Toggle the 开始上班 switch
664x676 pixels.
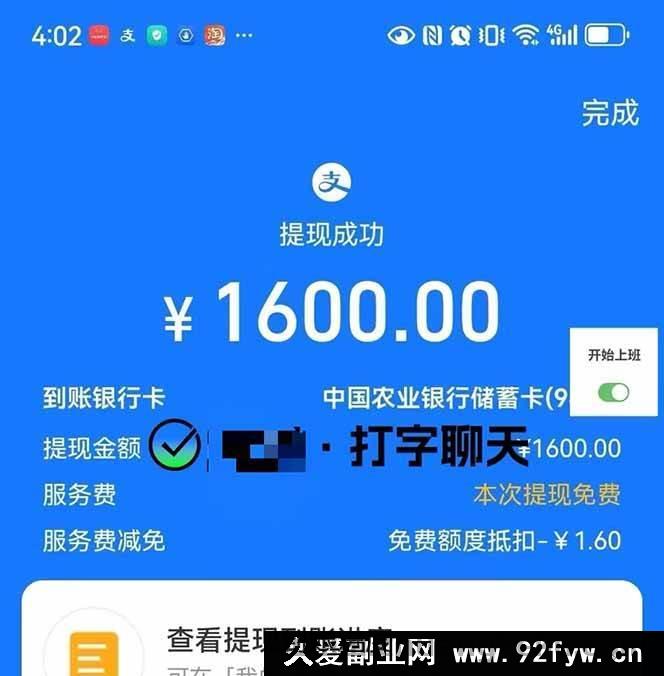(x=613, y=392)
